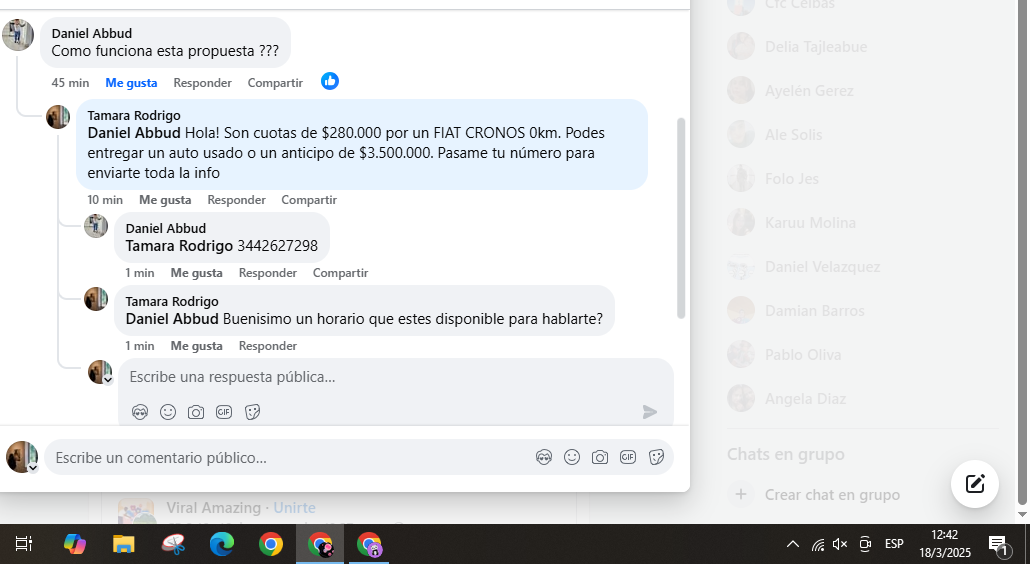
Task: Reply to Daniel Abbud's 45 min comment
Action: (202, 82)
